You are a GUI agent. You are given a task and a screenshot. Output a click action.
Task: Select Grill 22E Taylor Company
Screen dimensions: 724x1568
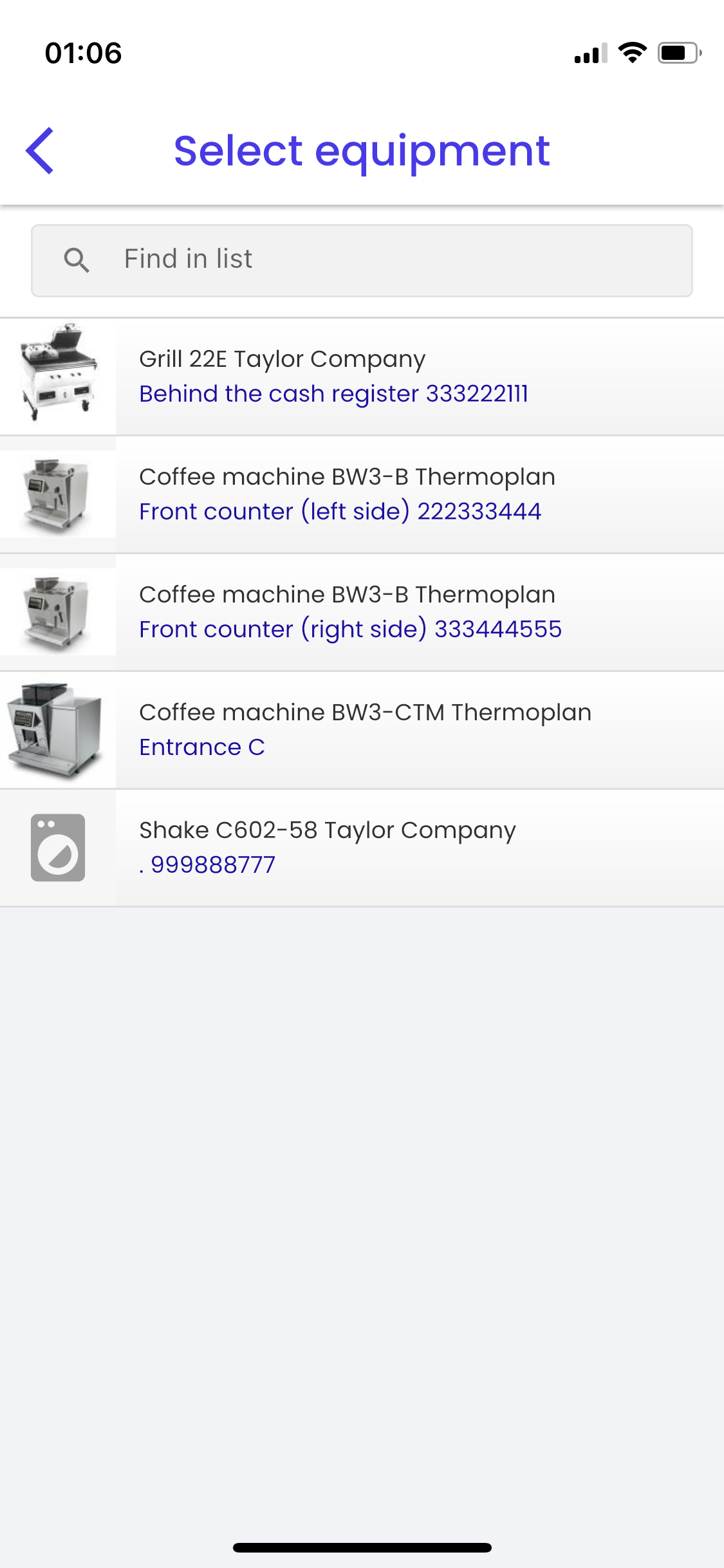tap(362, 377)
